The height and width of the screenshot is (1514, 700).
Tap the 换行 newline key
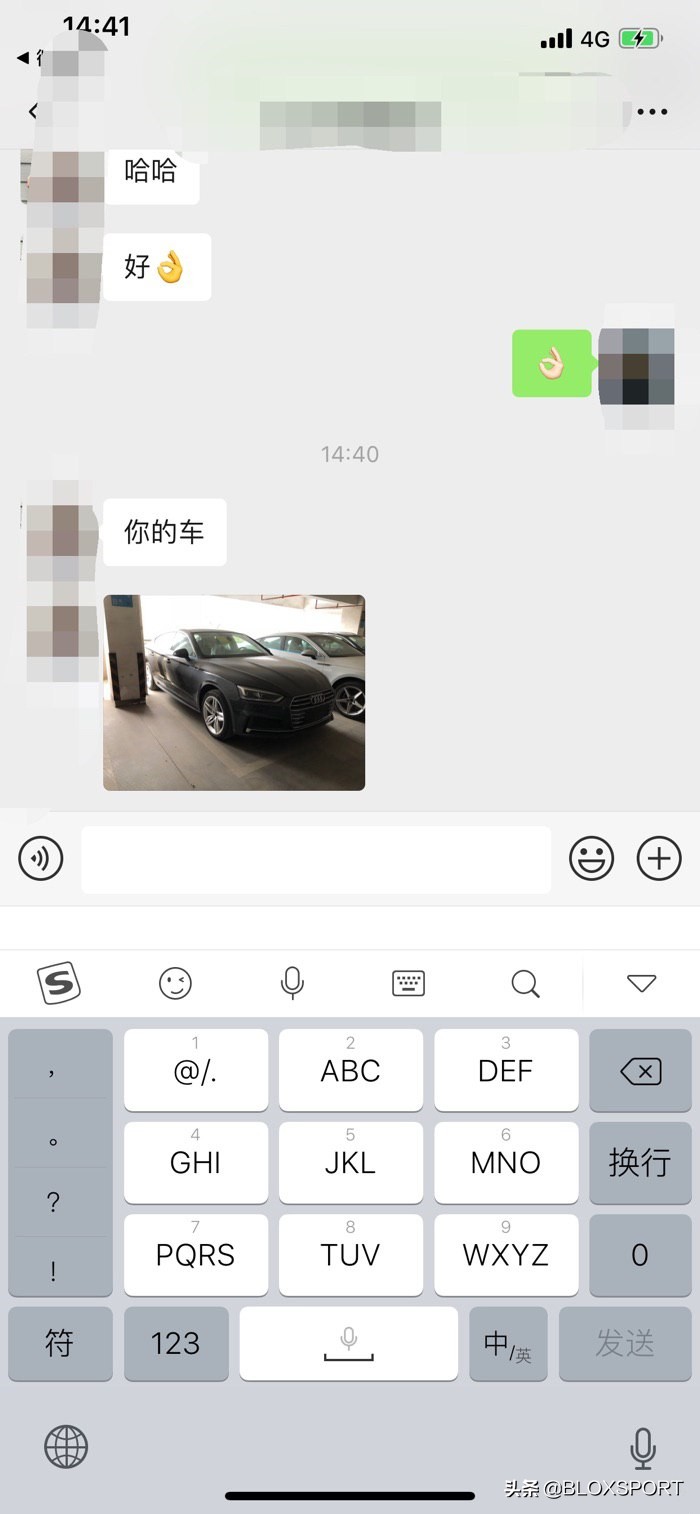point(640,1162)
